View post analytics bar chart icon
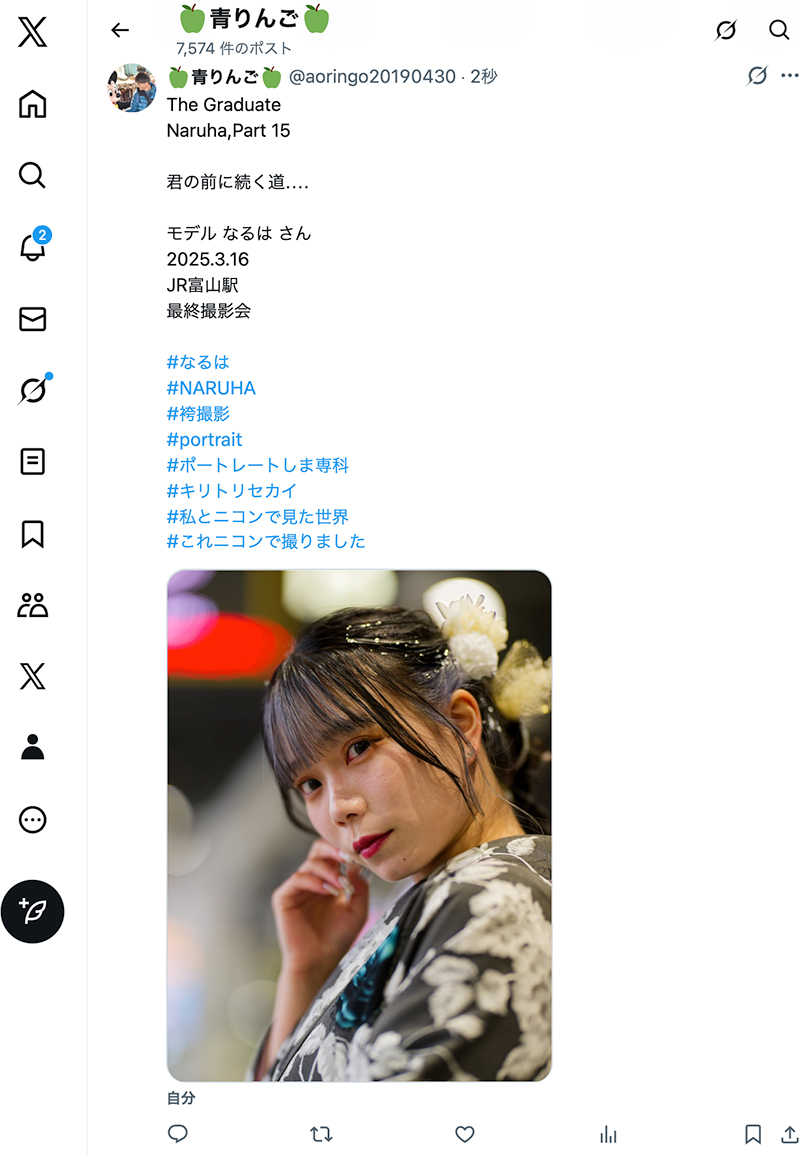The width and height of the screenshot is (800, 1157). 608,1134
